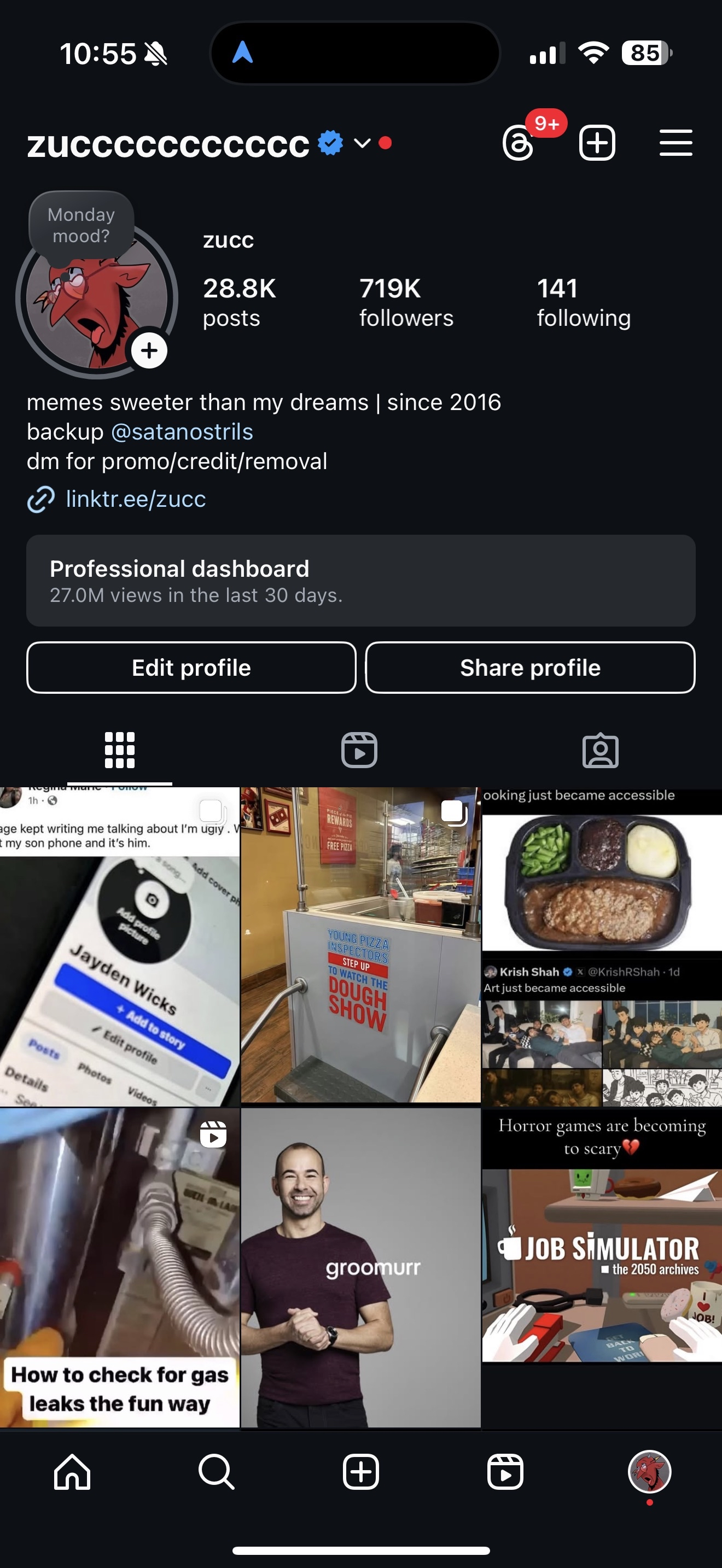Go to the Home feed
This screenshot has width=722, height=1568.
click(x=72, y=1472)
